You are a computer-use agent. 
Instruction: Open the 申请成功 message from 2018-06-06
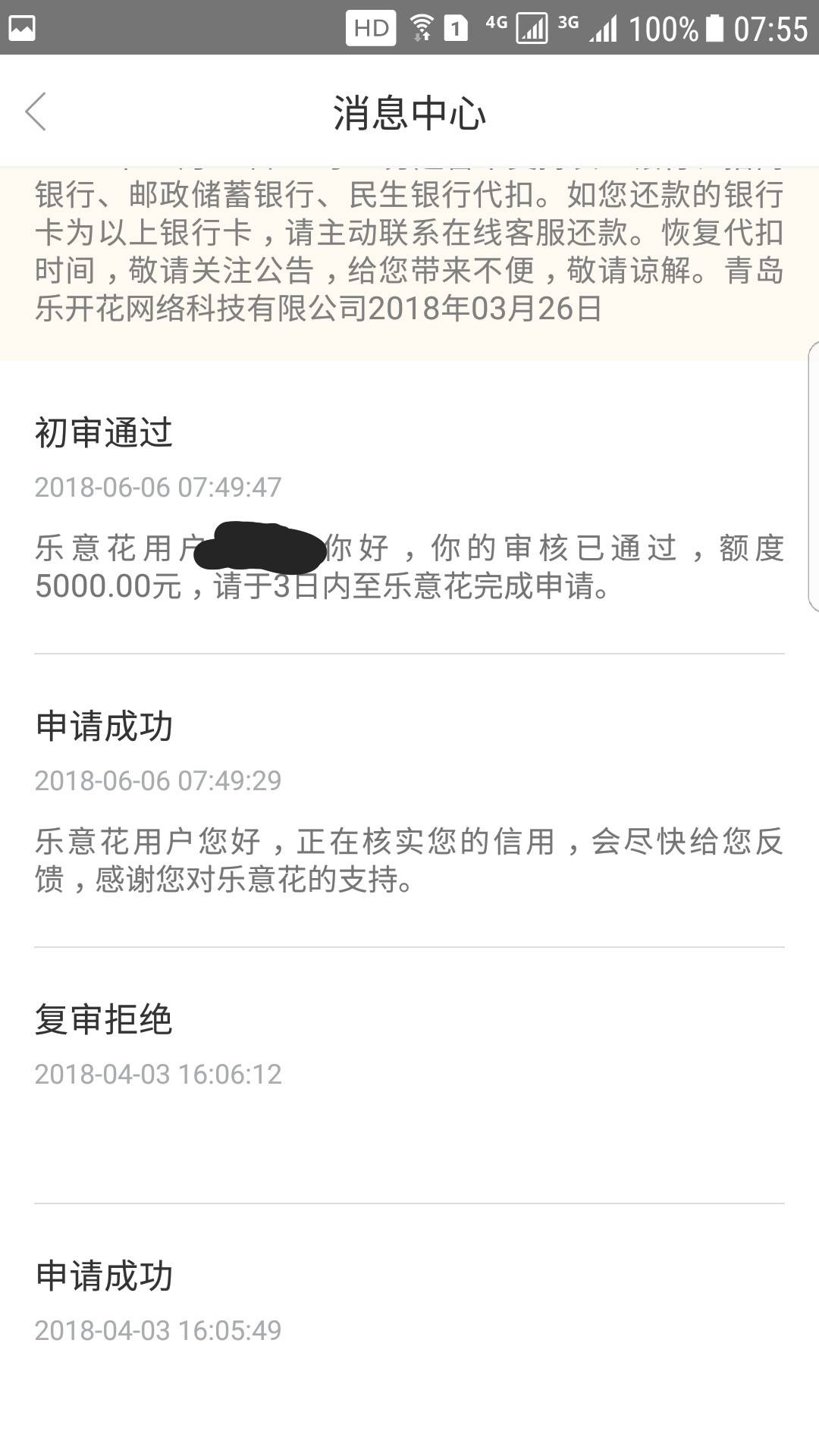coord(409,801)
